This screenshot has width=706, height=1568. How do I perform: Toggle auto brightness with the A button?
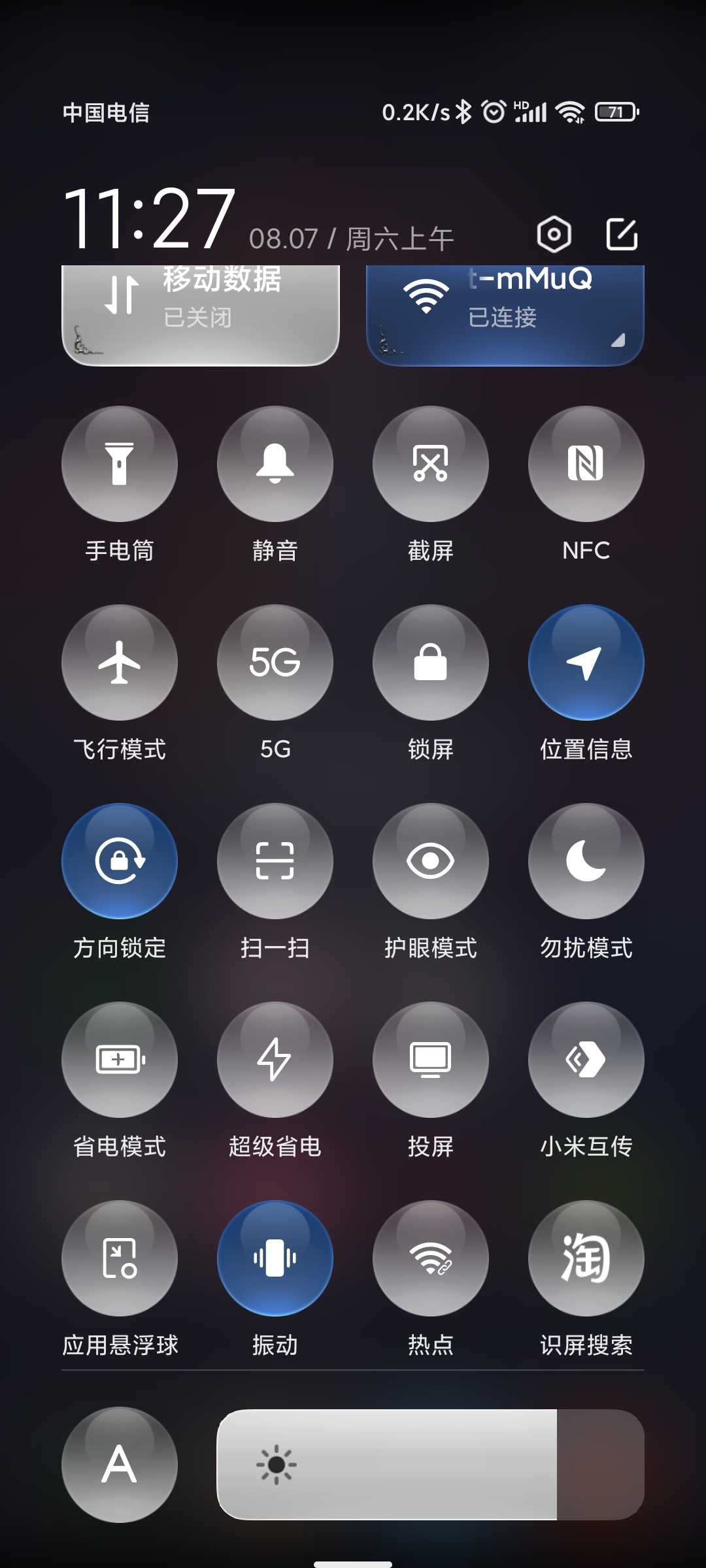(x=120, y=1465)
